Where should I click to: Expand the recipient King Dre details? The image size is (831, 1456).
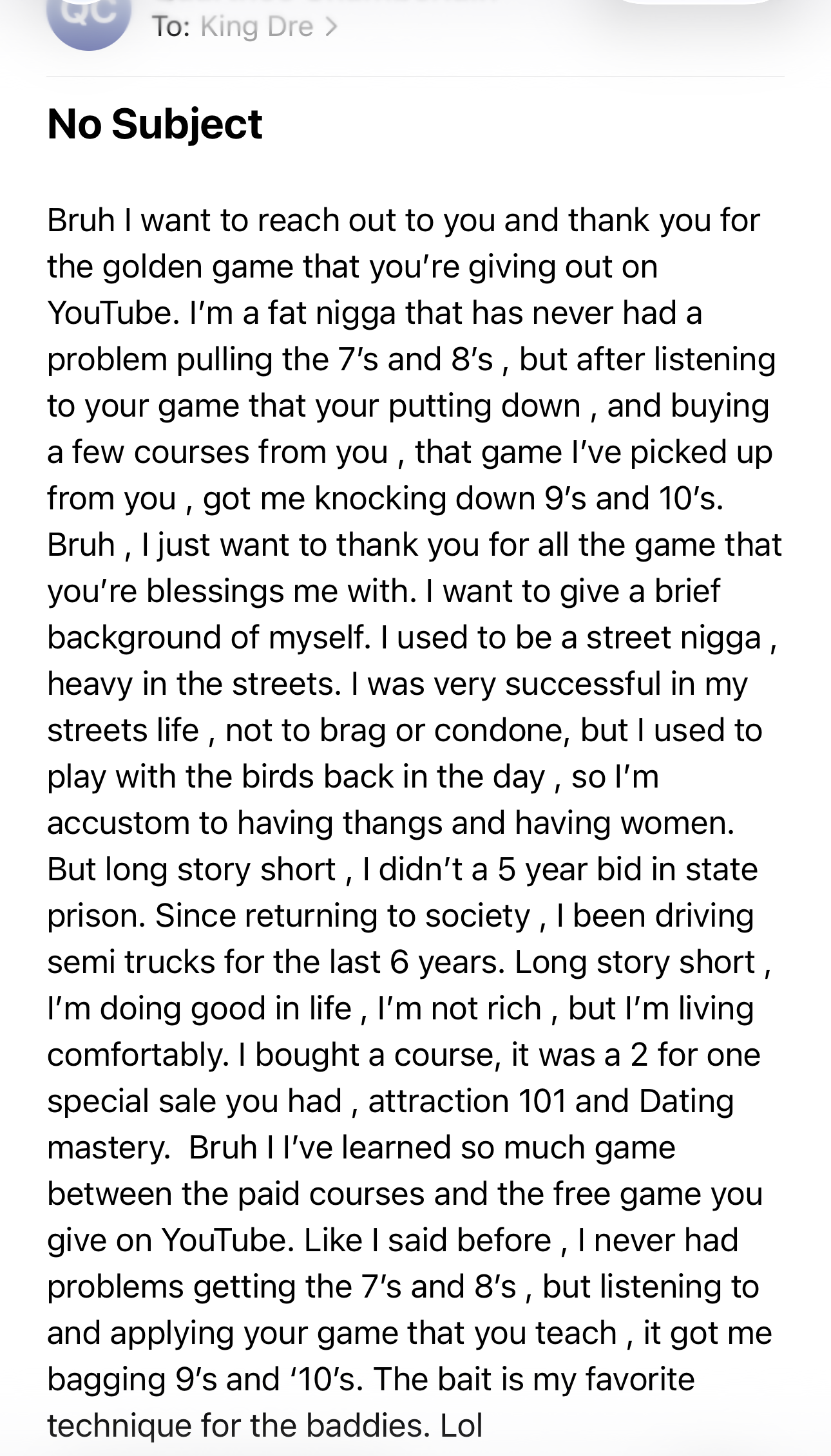[269, 27]
